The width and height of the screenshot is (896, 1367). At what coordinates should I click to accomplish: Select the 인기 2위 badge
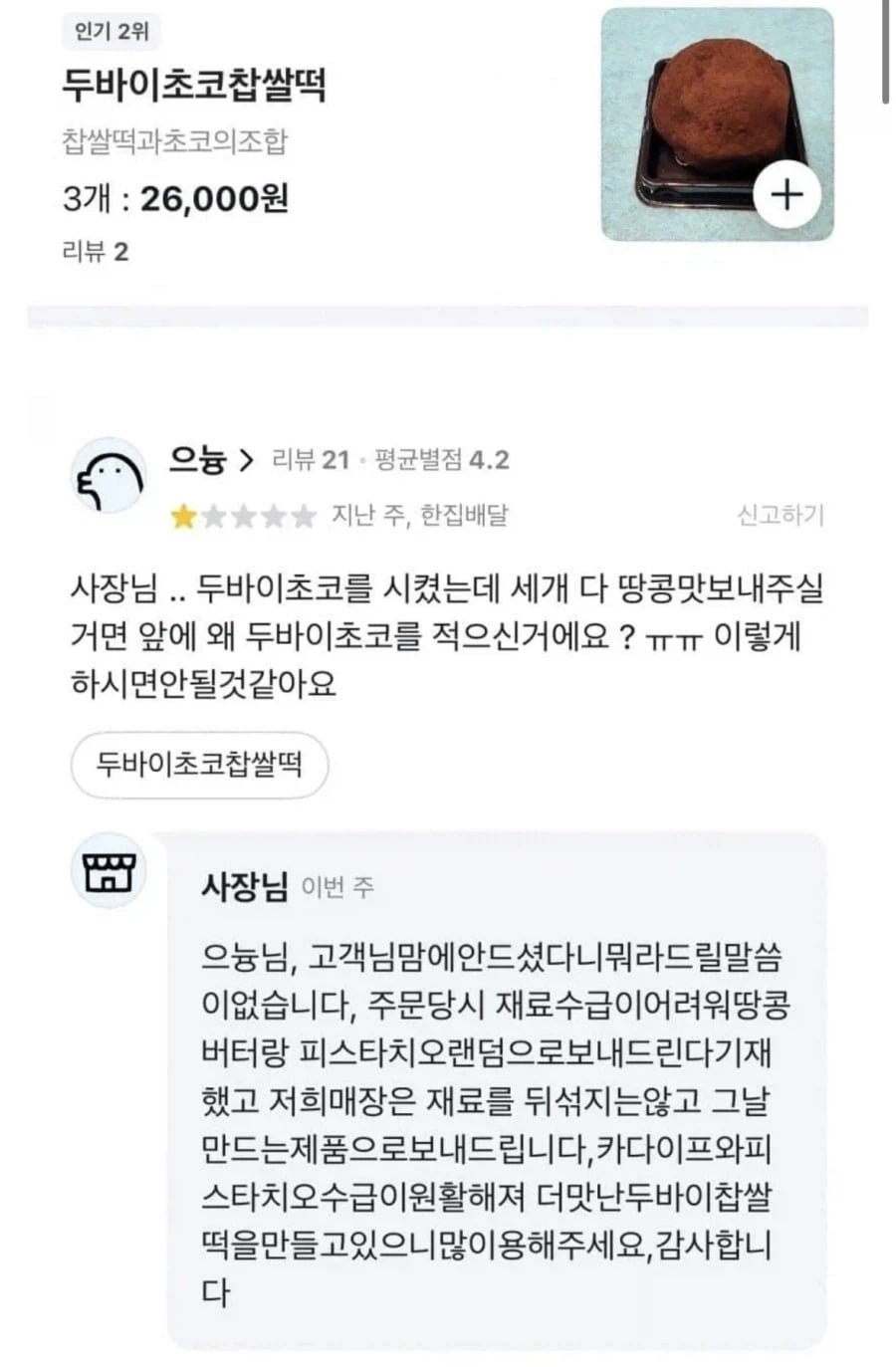[111, 31]
